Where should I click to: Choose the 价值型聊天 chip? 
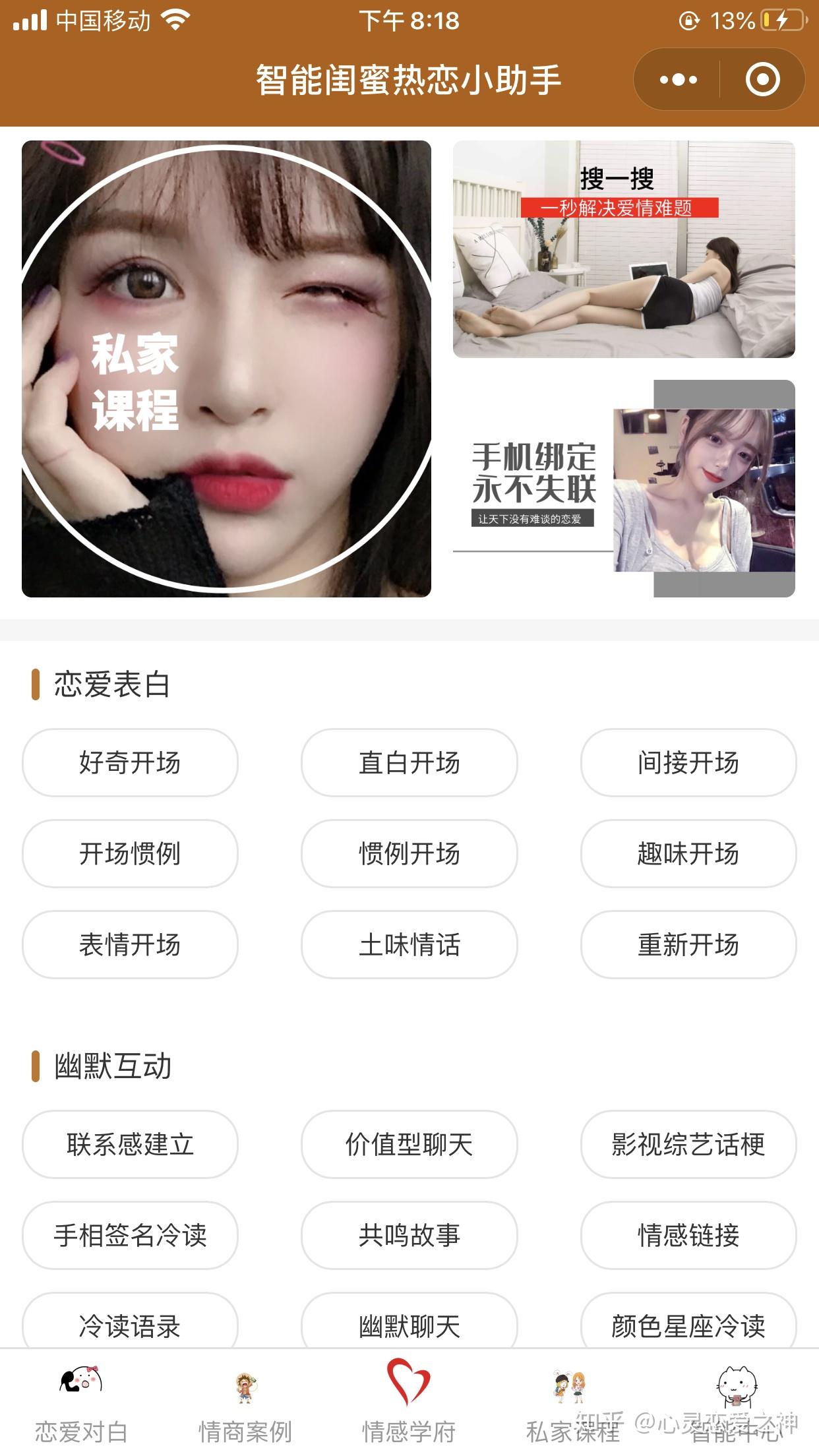409,1145
